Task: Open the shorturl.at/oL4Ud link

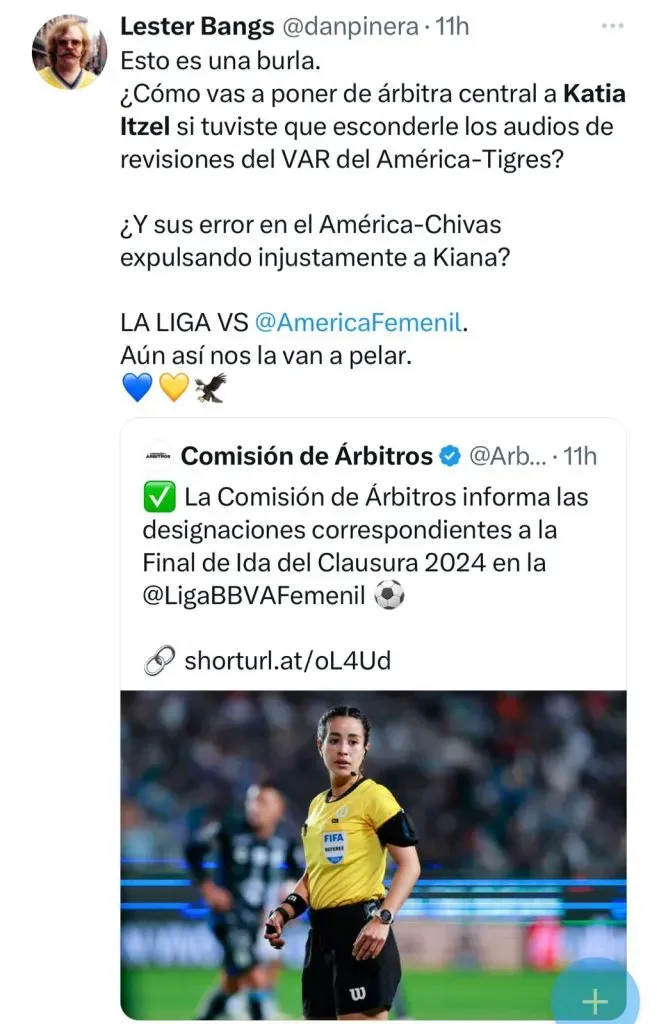Action: click(287, 660)
